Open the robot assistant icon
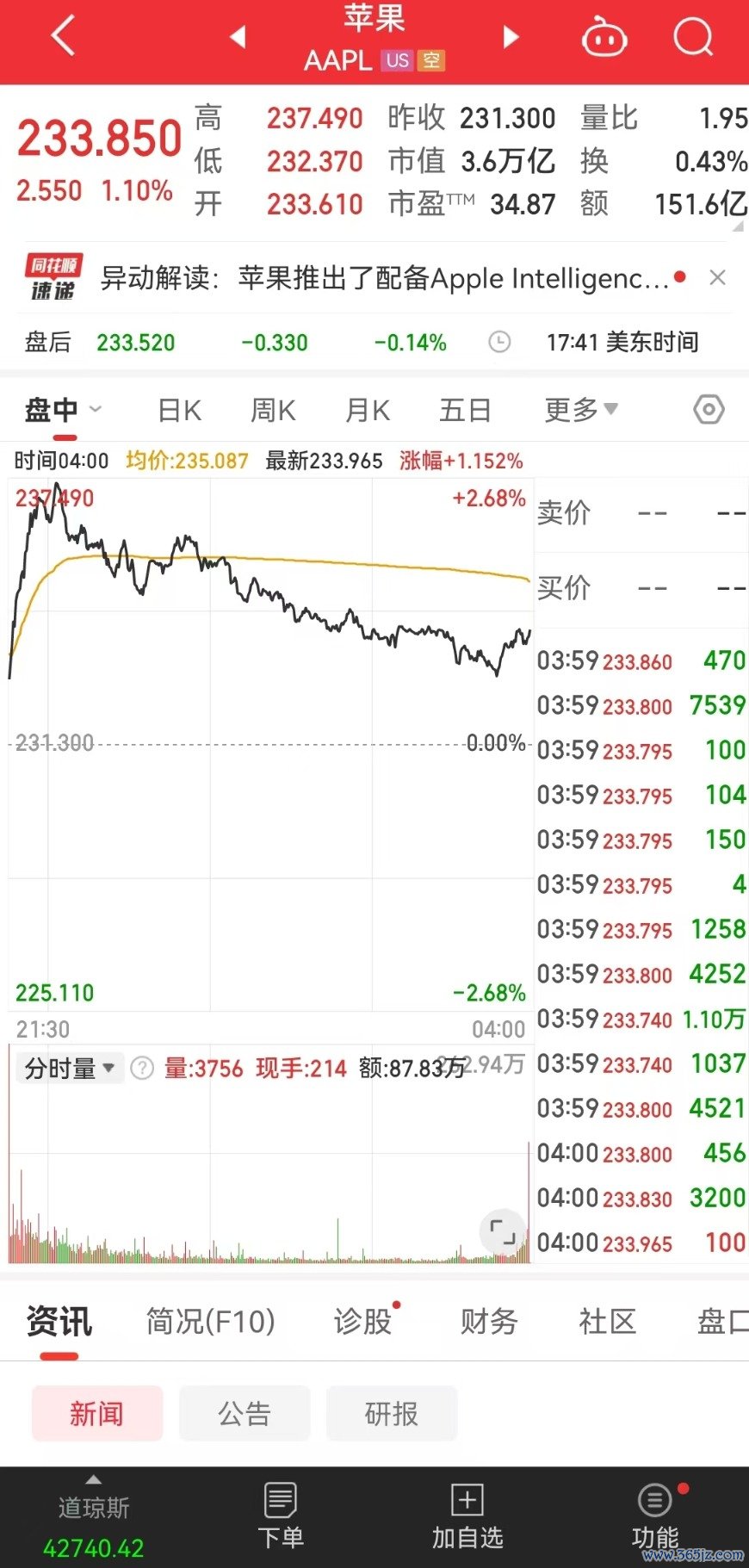Viewport: 749px width, 1568px height. click(x=604, y=38)
